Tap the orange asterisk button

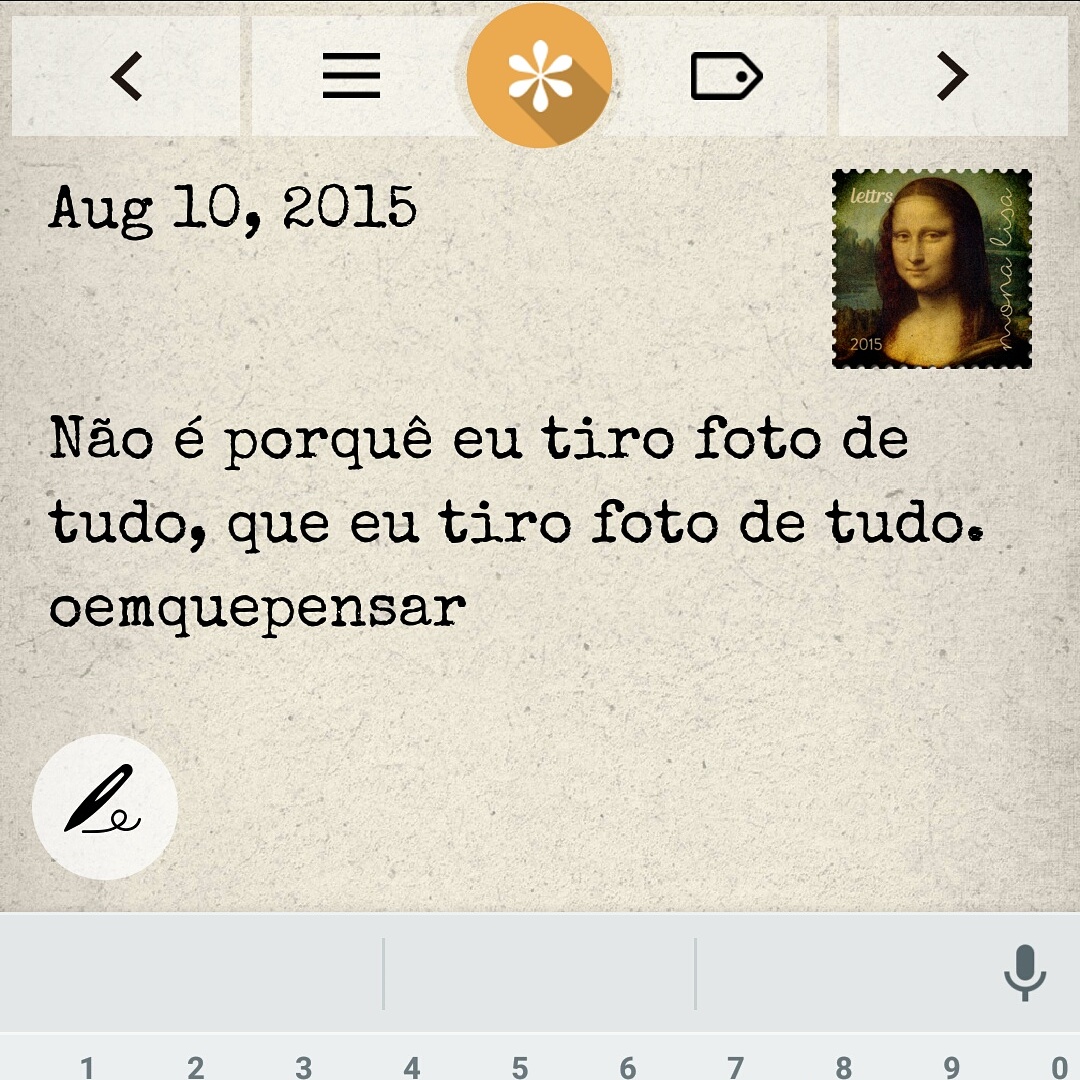(x=539, y=76)
